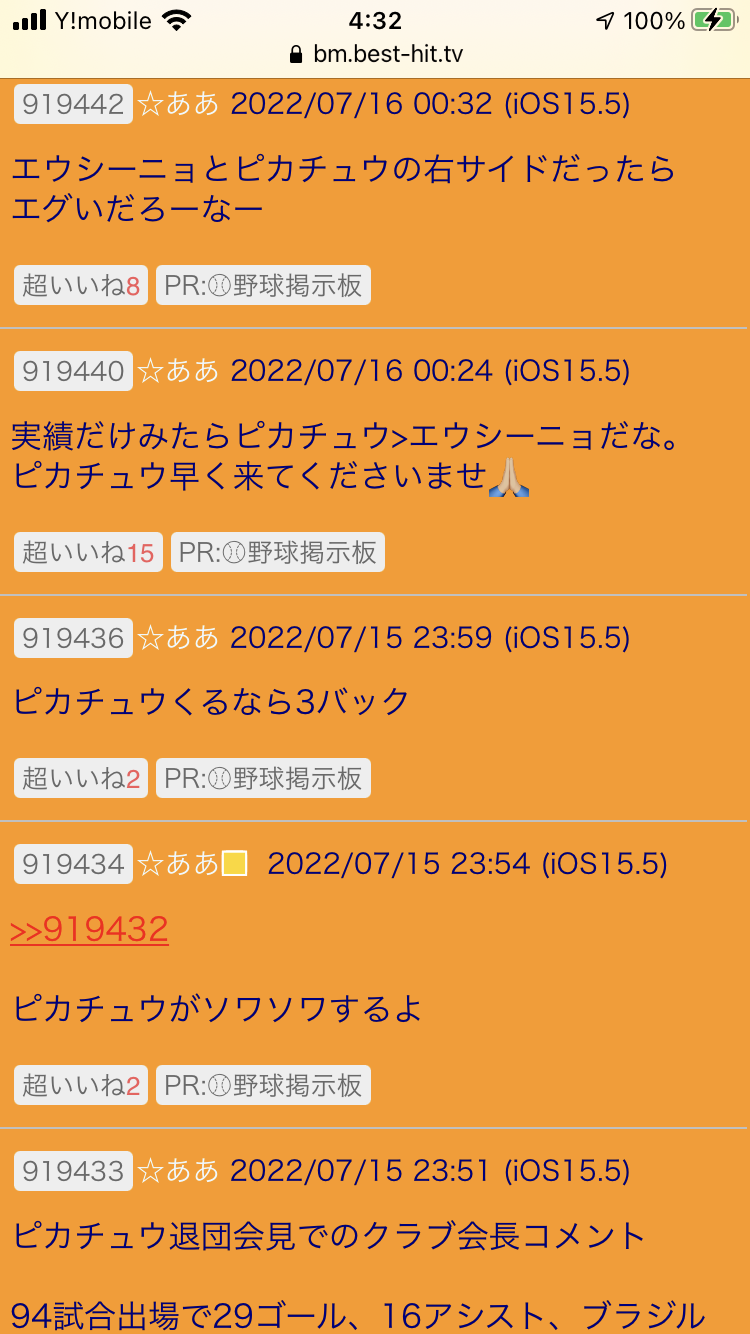Like post 919434 via 超いいね2

tap(82, 1085)
